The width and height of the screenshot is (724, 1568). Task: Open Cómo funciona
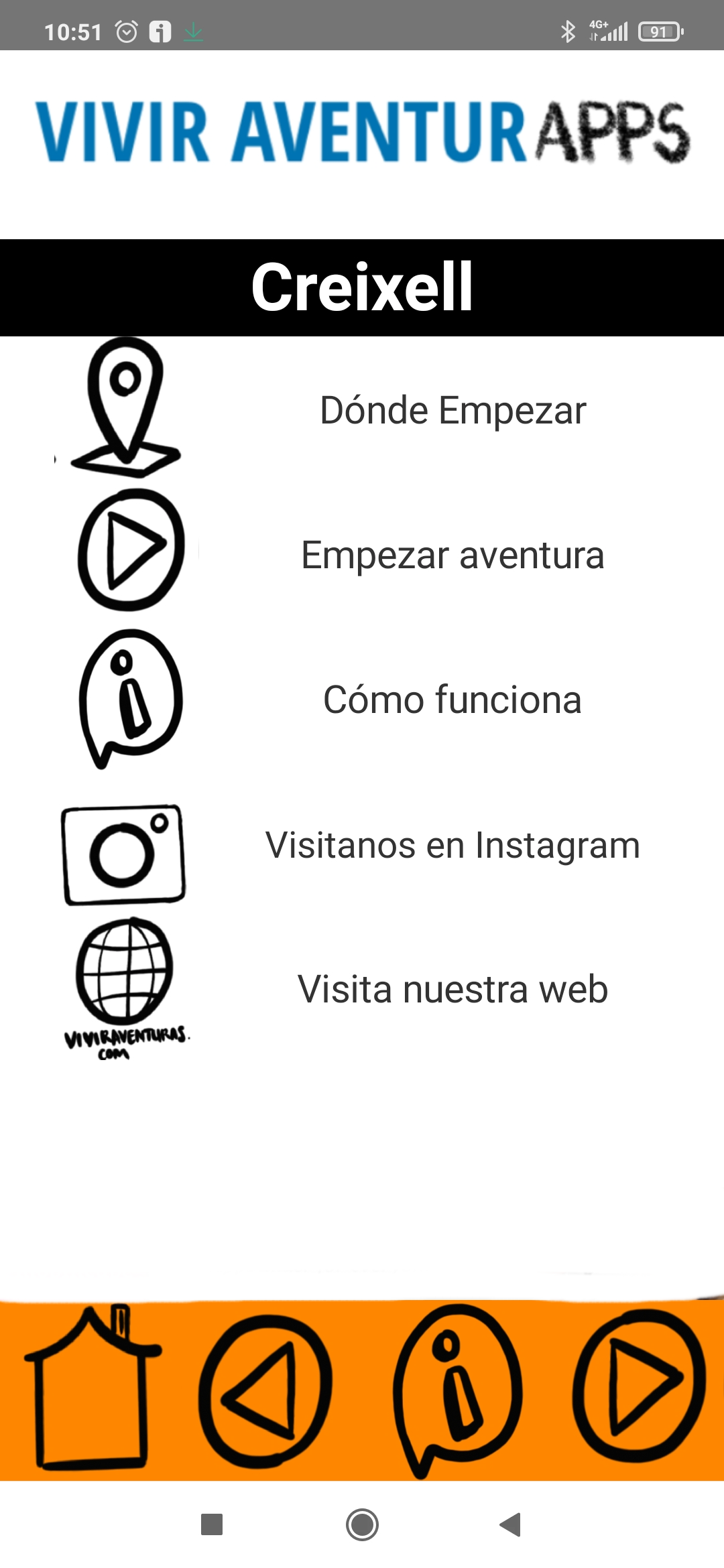pyautogui.click(x=452, y=700)
